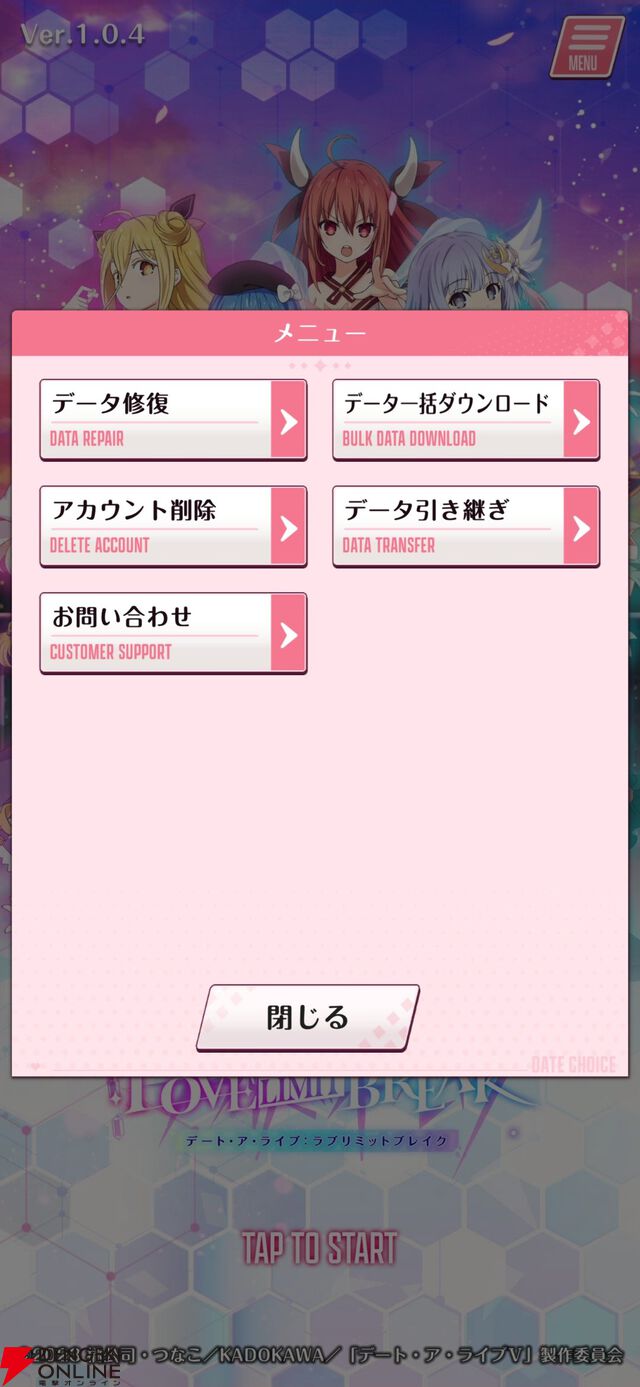The height and width of the screenshot is (1387, 640).
Task: Open the Data Repair option
Action: coord(173,419)
